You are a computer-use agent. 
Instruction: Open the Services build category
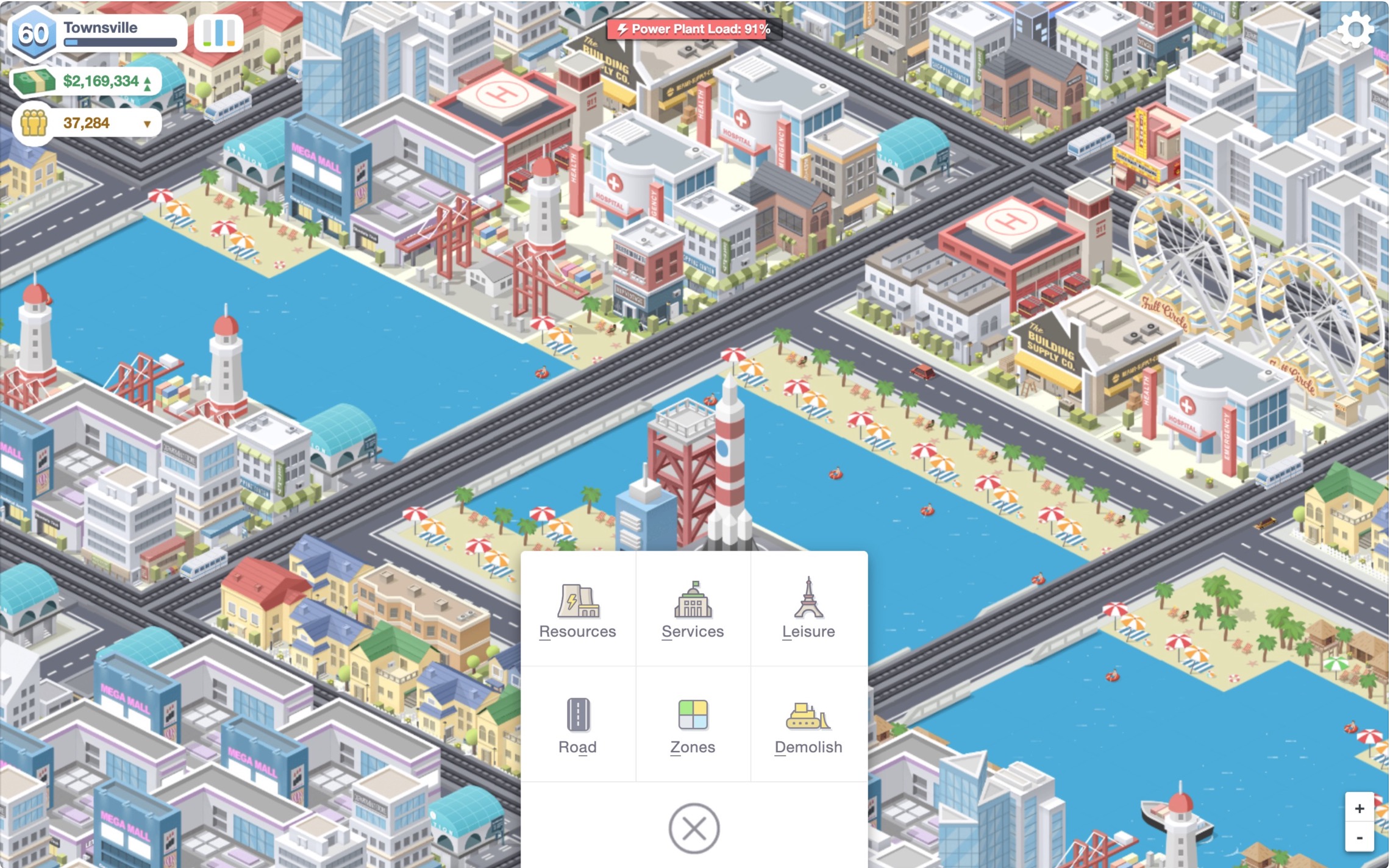pyautogui.click(x=693, y=608)
